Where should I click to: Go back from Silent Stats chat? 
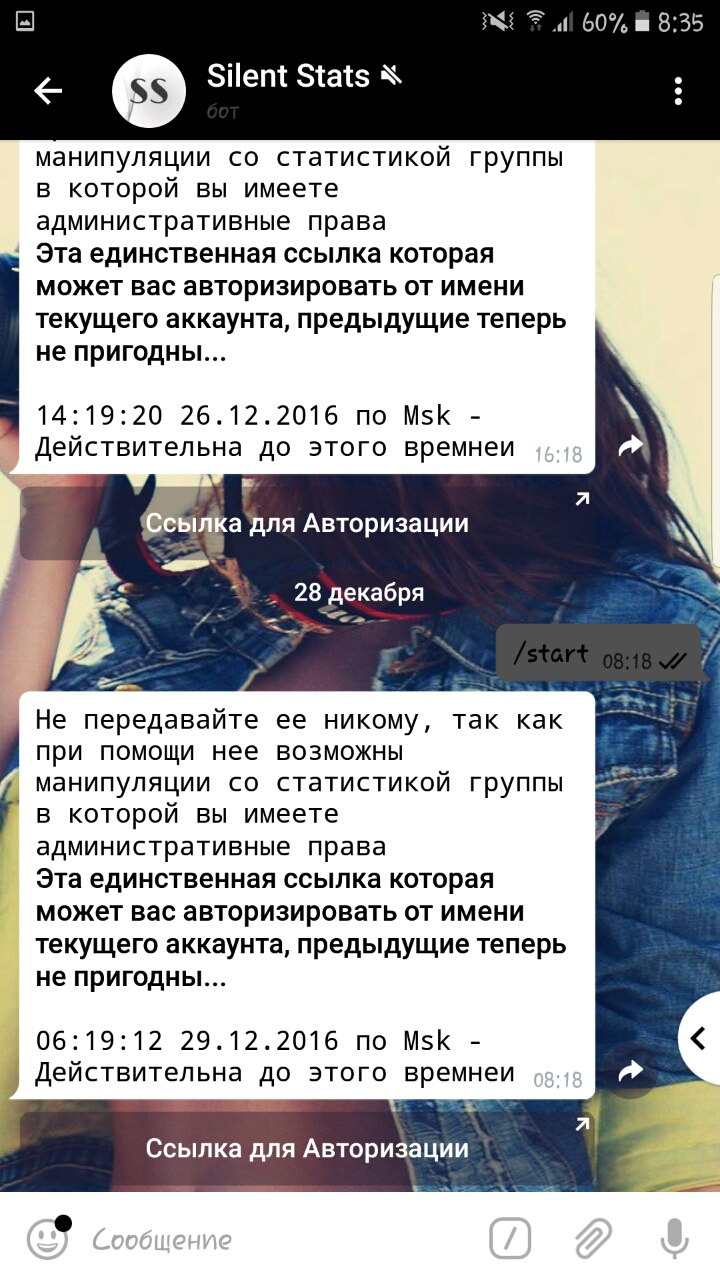pyautogui.click(x=48, y=91)
